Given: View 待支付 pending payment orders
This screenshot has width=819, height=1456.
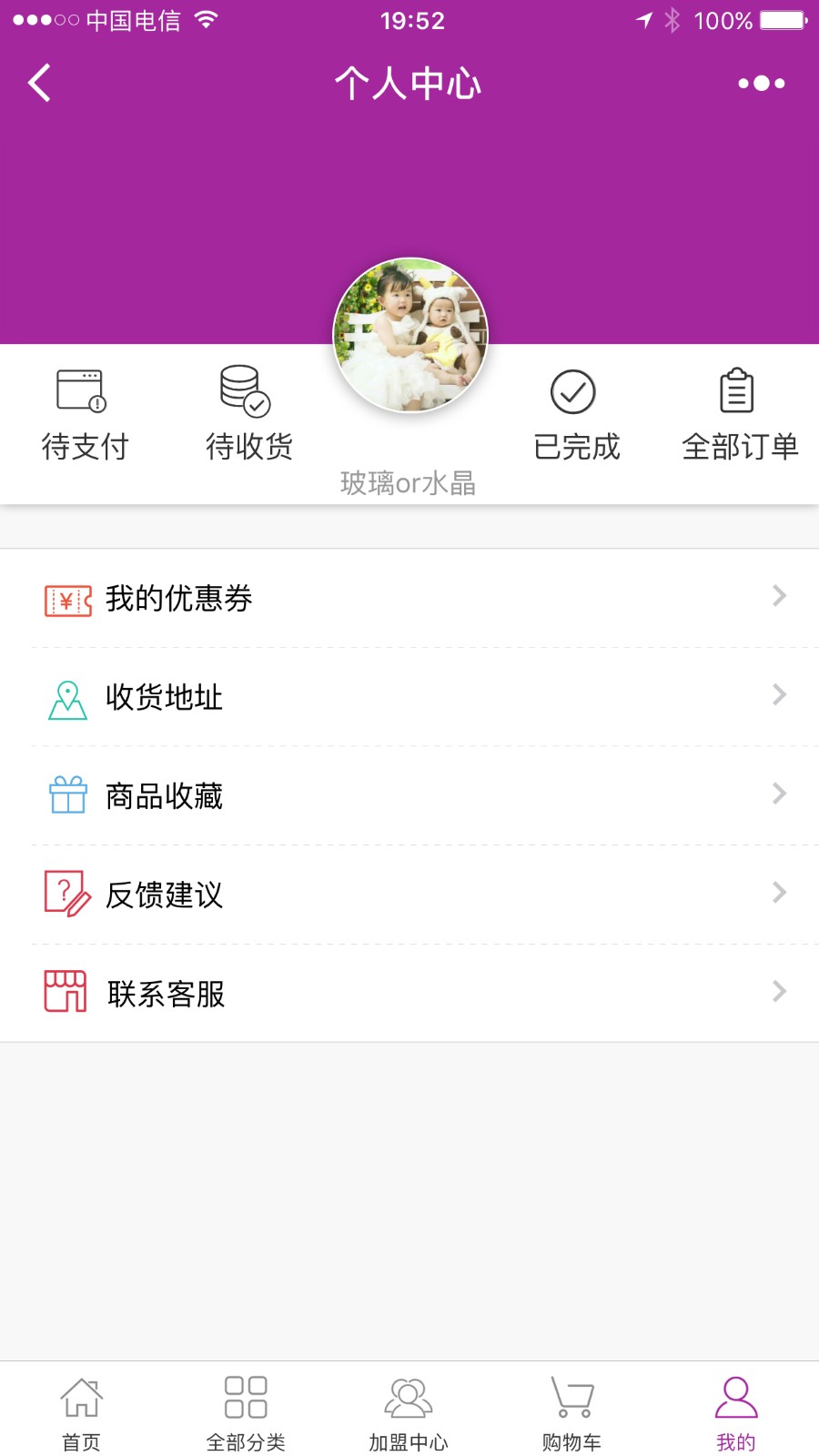Looking at the screenshot, I should [x=84, y=415].
